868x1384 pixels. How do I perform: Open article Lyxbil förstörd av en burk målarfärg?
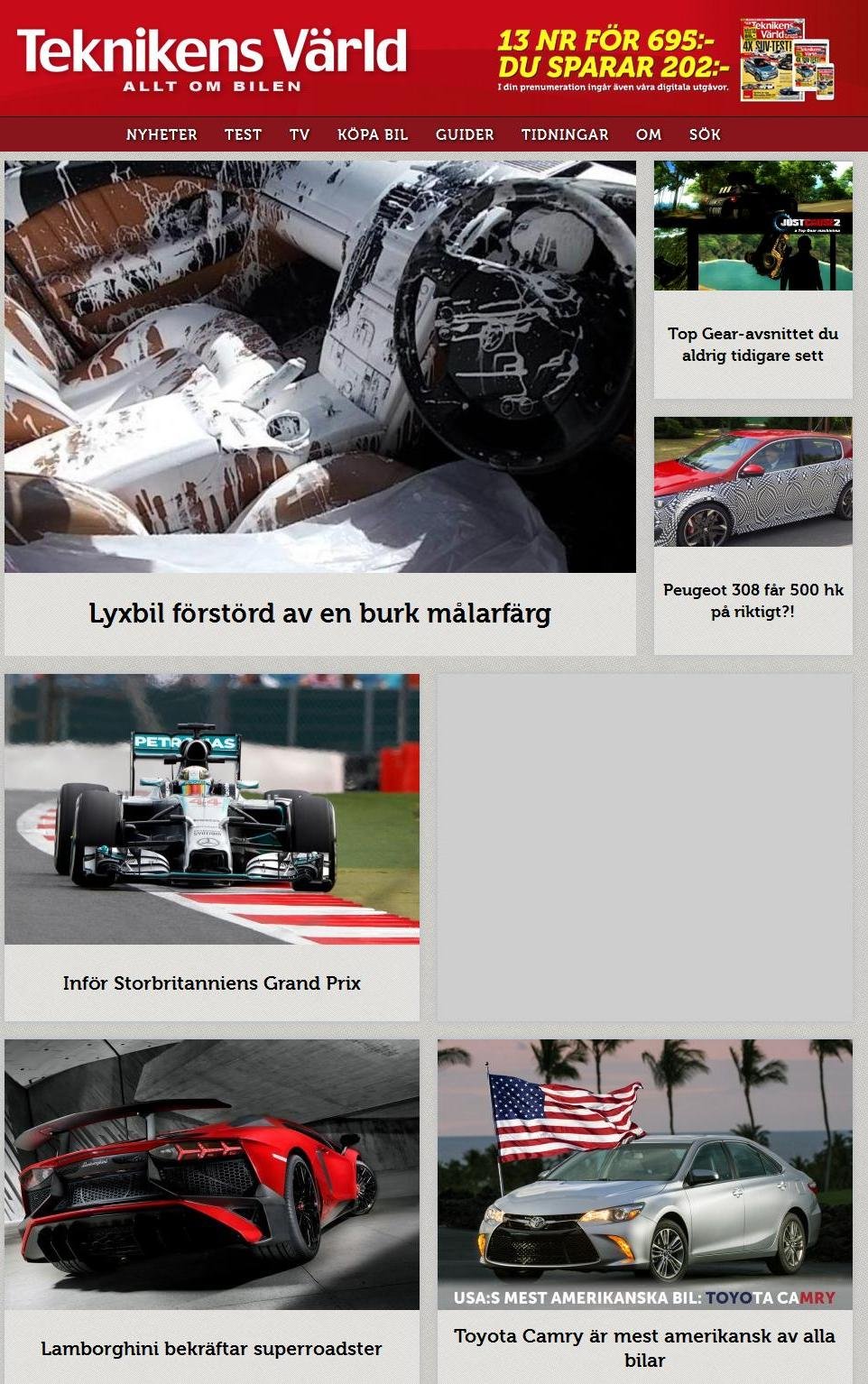(319, 614)
